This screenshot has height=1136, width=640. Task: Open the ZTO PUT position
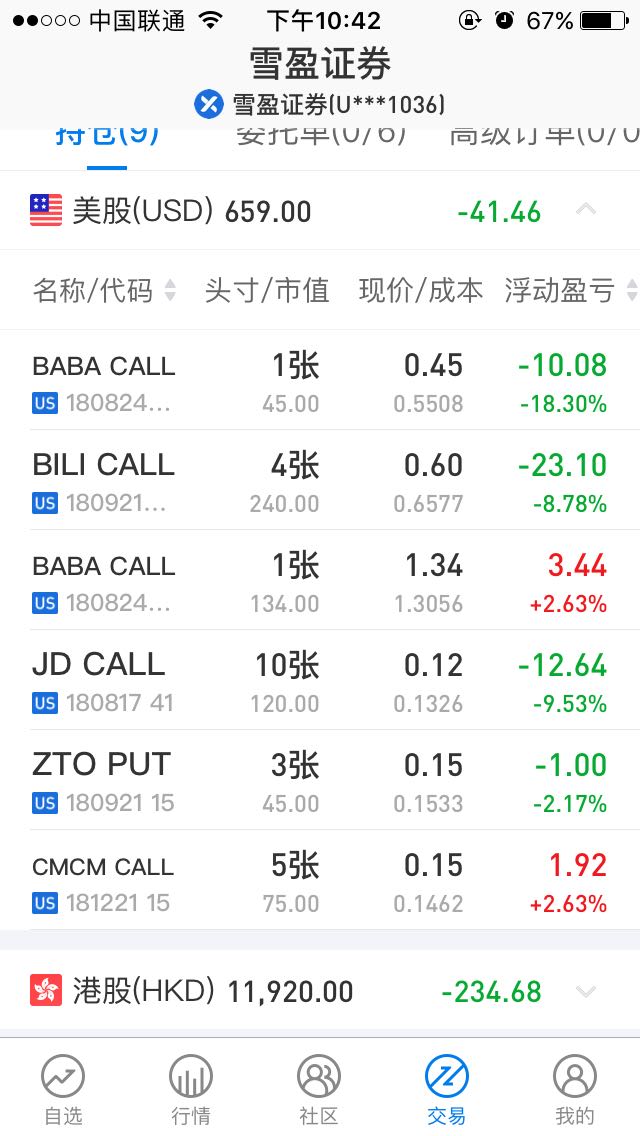320,780
